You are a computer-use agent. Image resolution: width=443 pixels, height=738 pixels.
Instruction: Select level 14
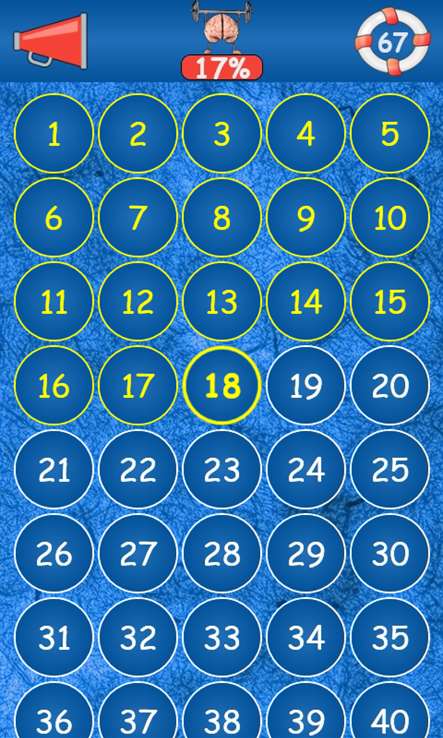[306, 302]
